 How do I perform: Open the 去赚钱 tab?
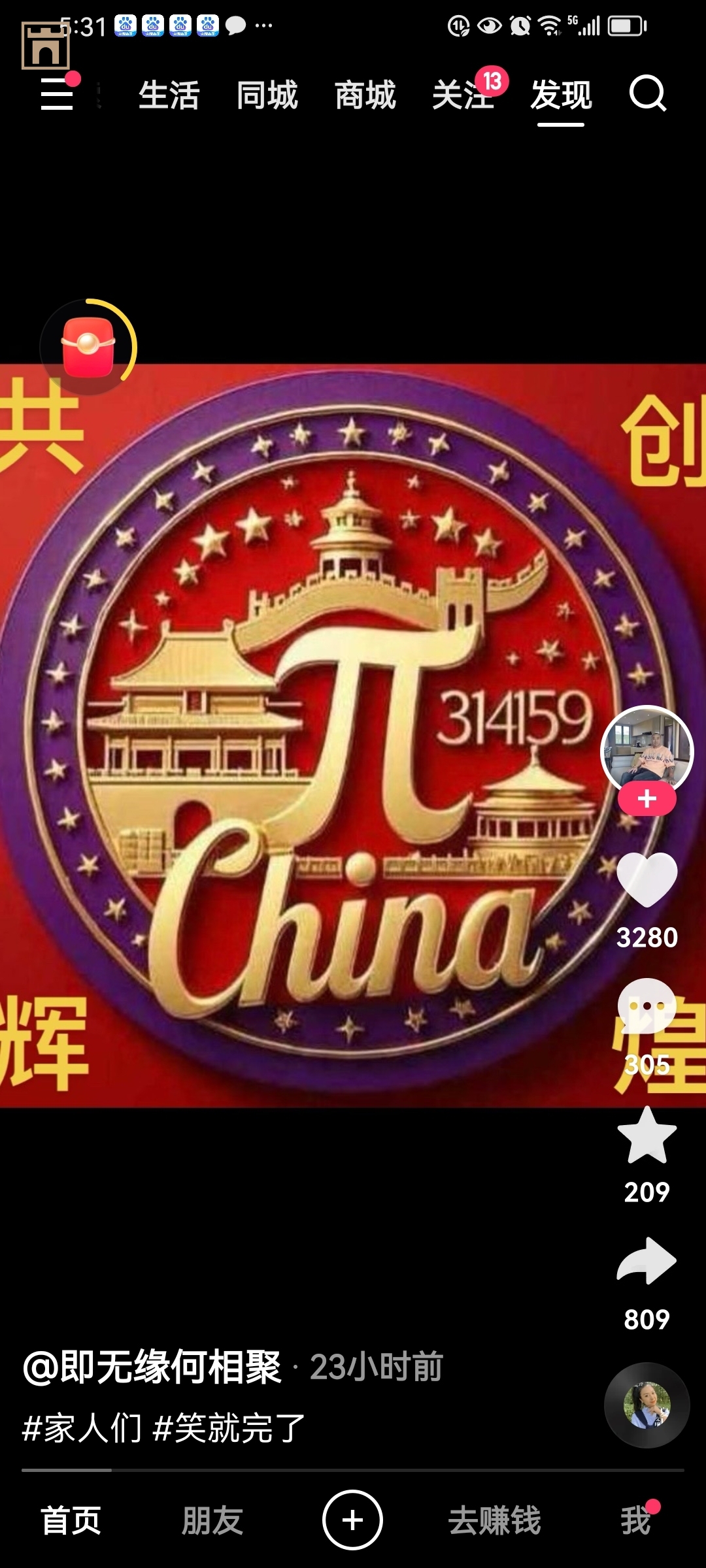point(494,1520)
